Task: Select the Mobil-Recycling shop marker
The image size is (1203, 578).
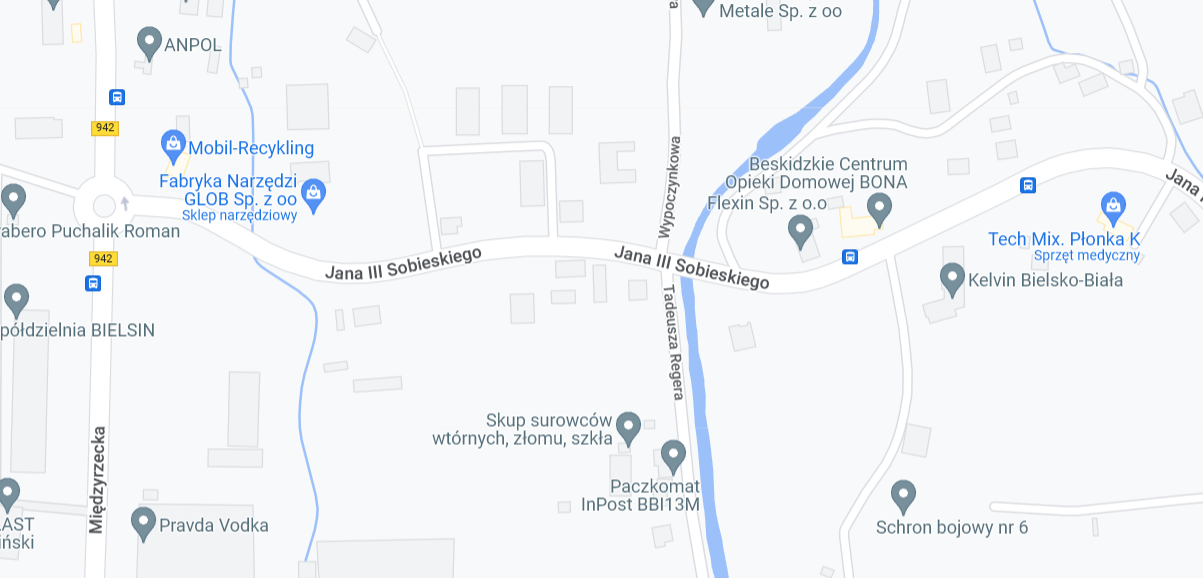Action: 173,146
